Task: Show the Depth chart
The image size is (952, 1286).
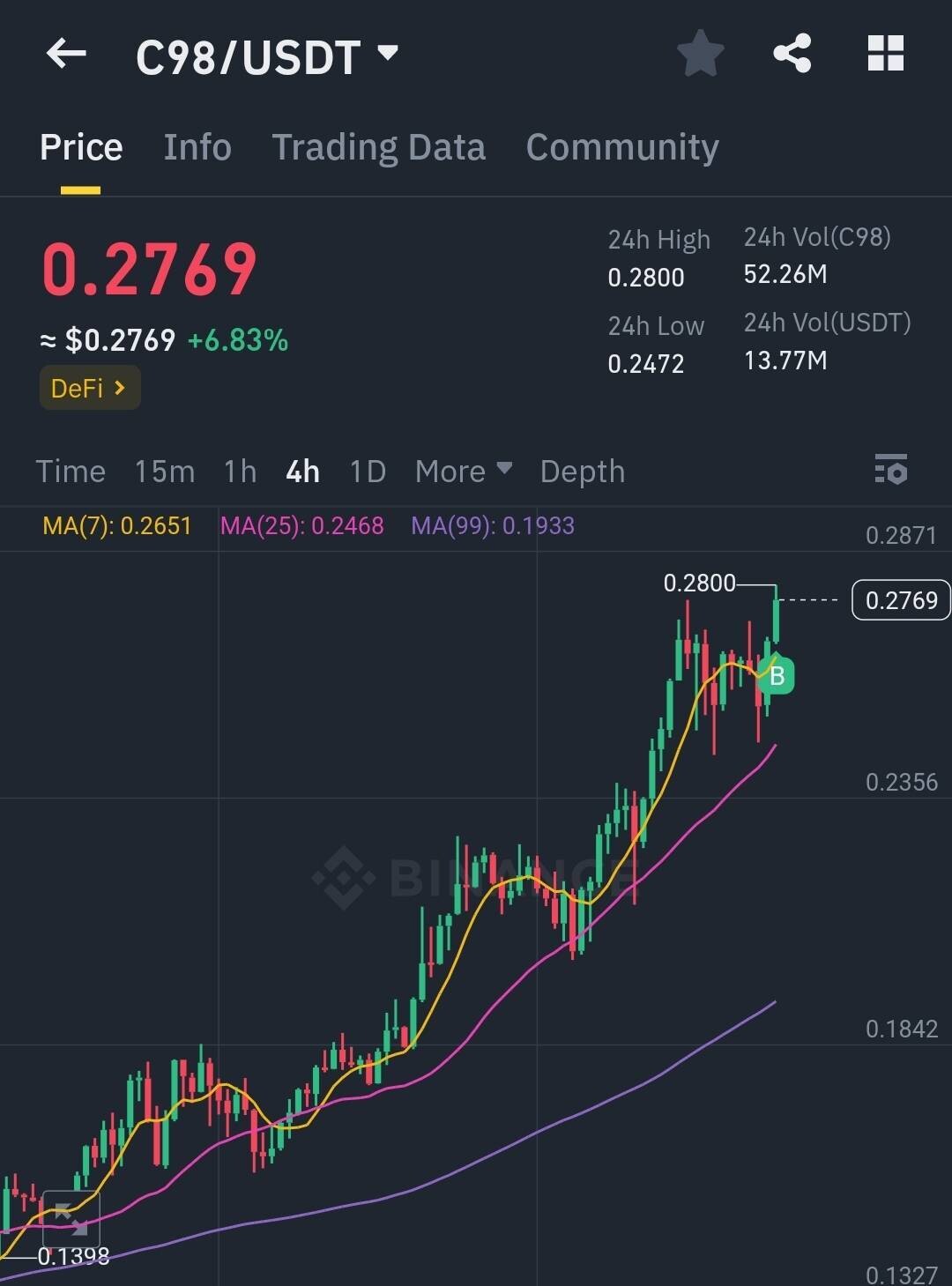Action: [582, 472]
